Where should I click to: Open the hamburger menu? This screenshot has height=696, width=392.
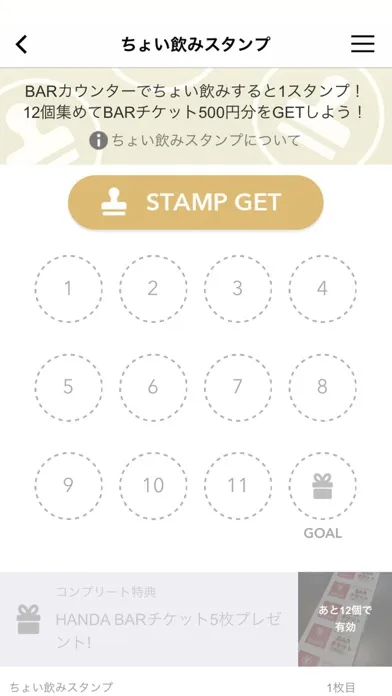click(363, 44)
